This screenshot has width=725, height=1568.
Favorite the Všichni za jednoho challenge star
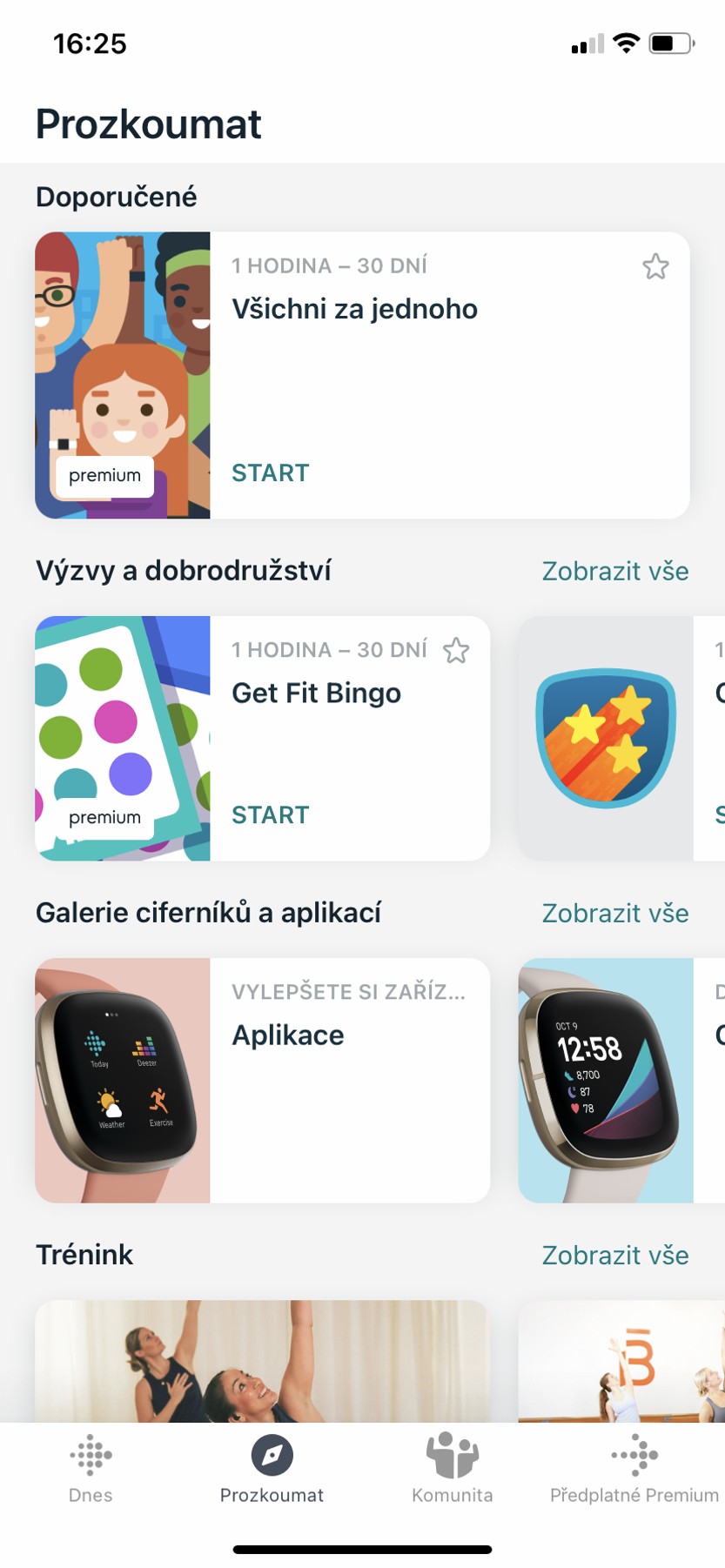[x=655, y=266]
